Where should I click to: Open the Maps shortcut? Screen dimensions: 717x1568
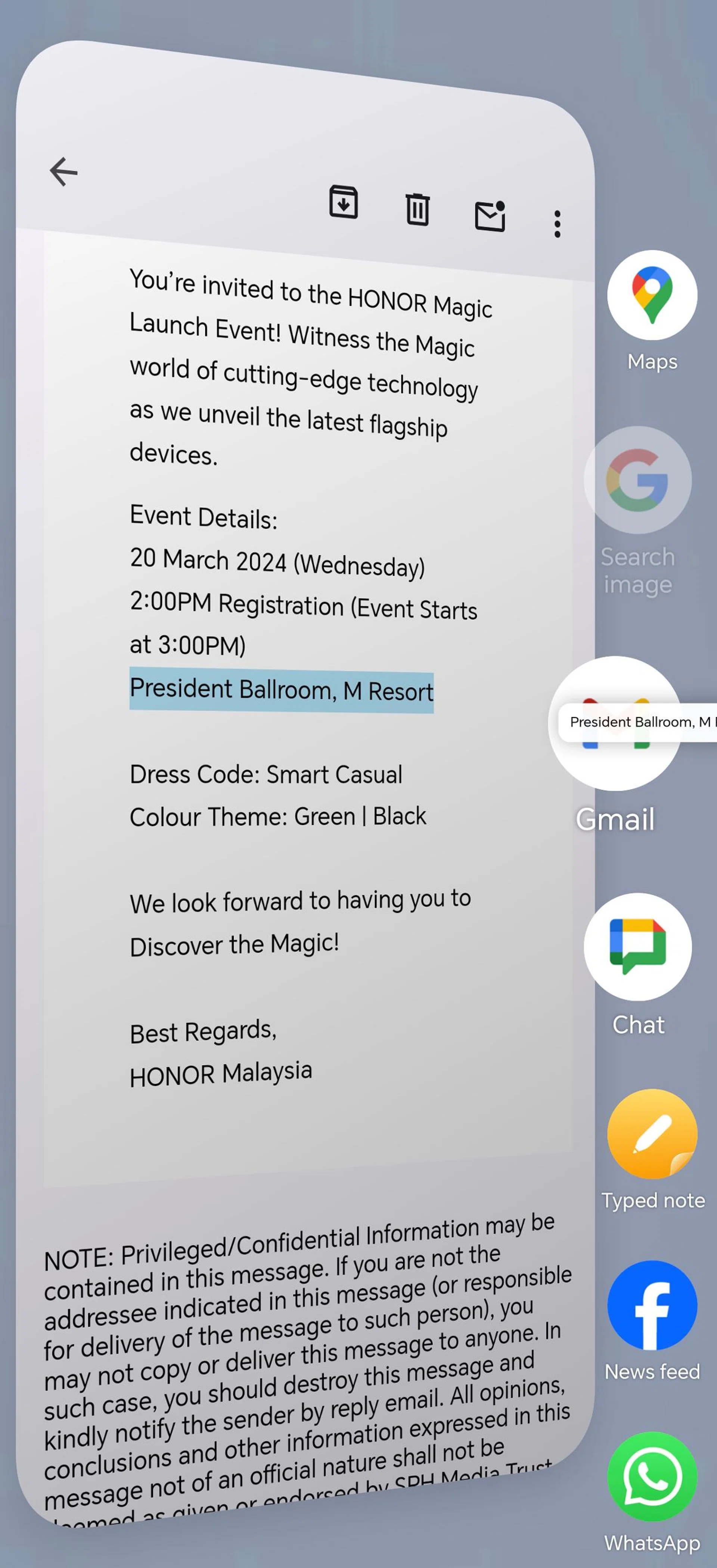pyautogui.click(x=652, y=295)
